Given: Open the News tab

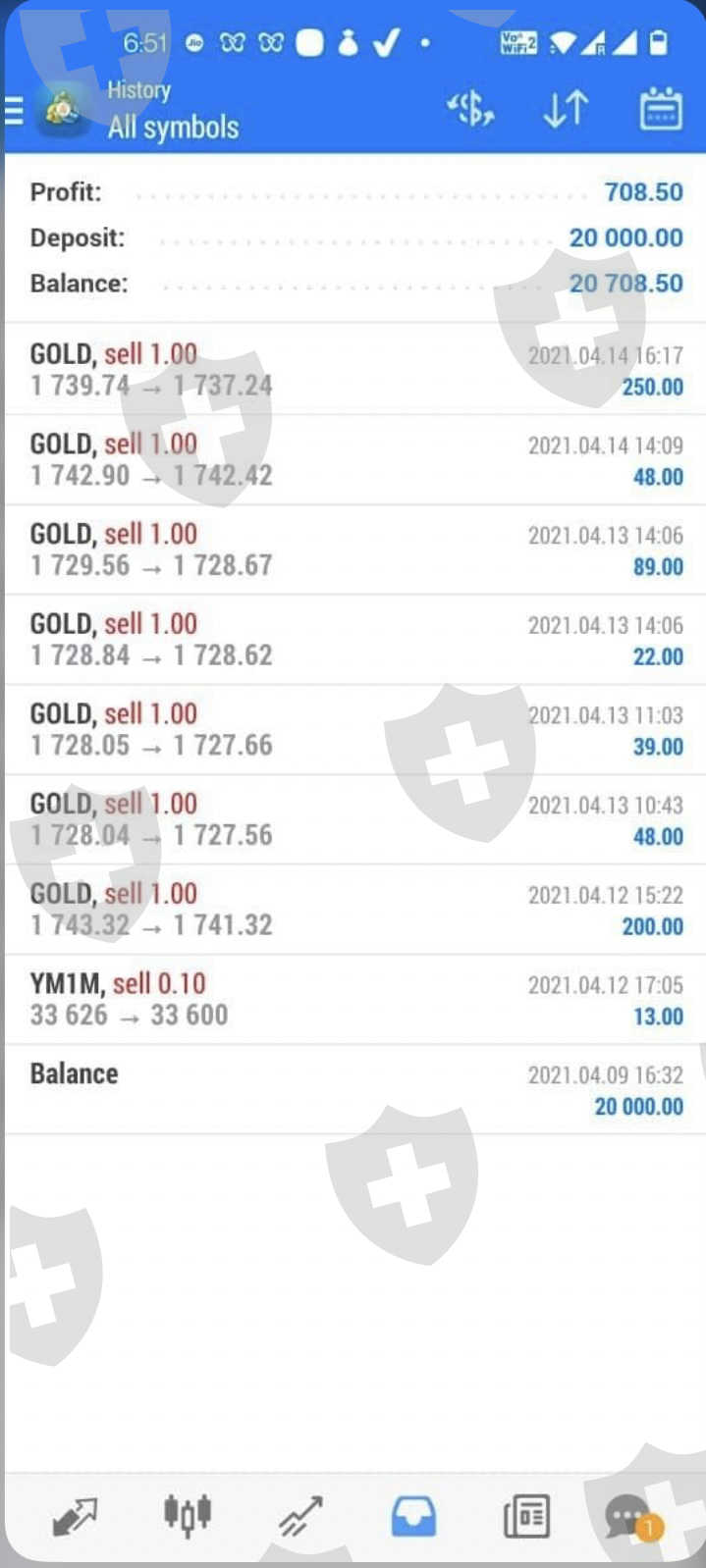Looking at the screenshot, I should pos(526,1516).
